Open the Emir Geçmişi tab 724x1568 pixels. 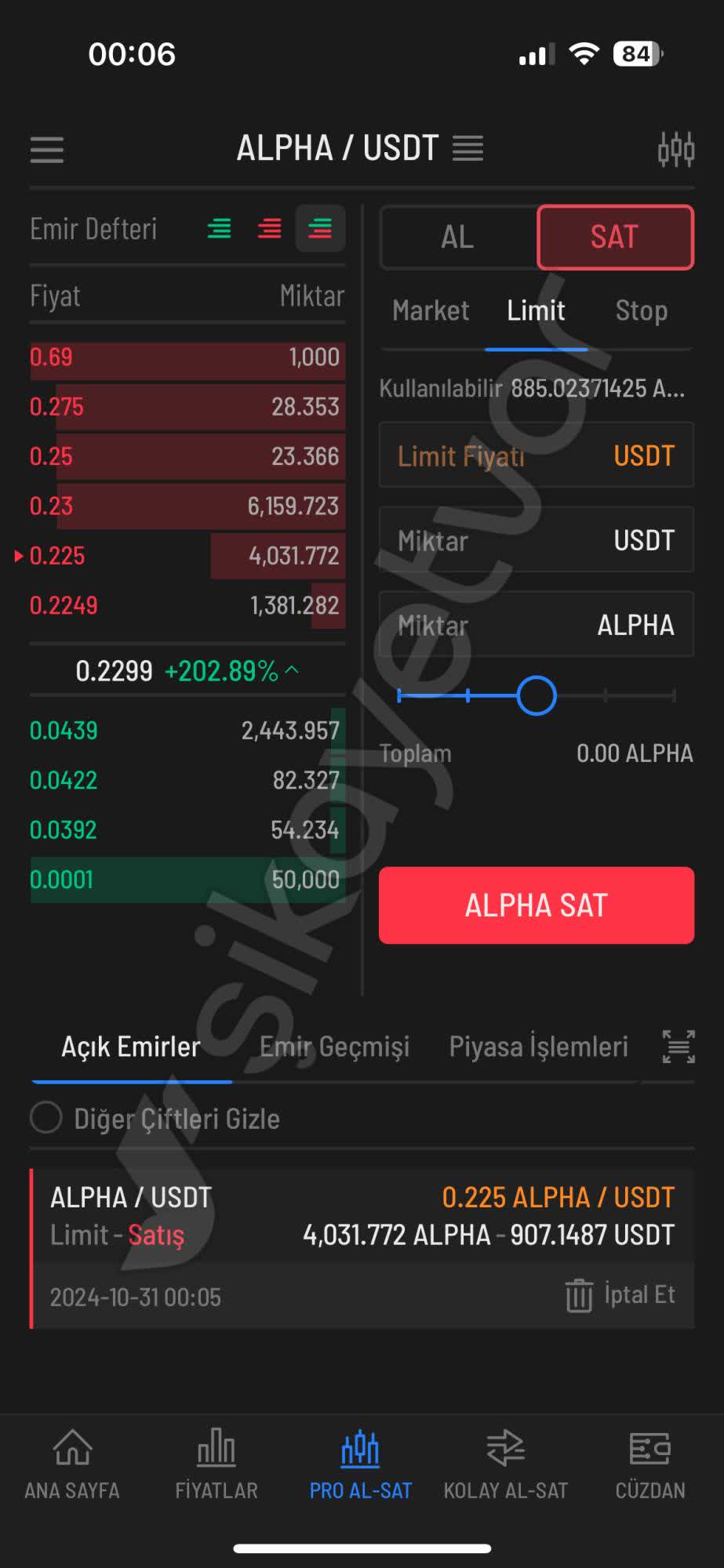click(x=336, y=1047)
